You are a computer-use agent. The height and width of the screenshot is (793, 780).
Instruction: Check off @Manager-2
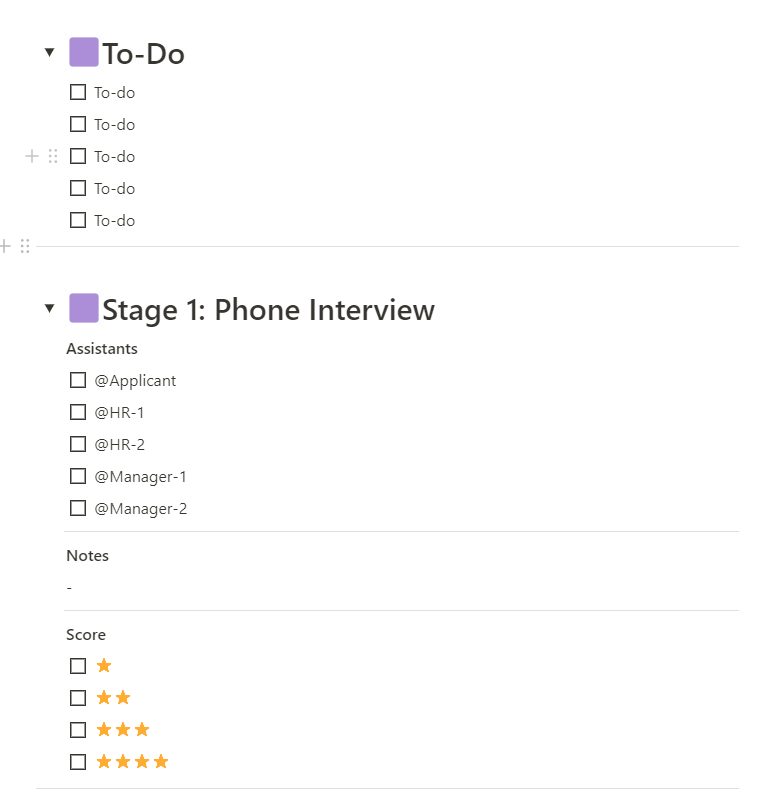78,508
